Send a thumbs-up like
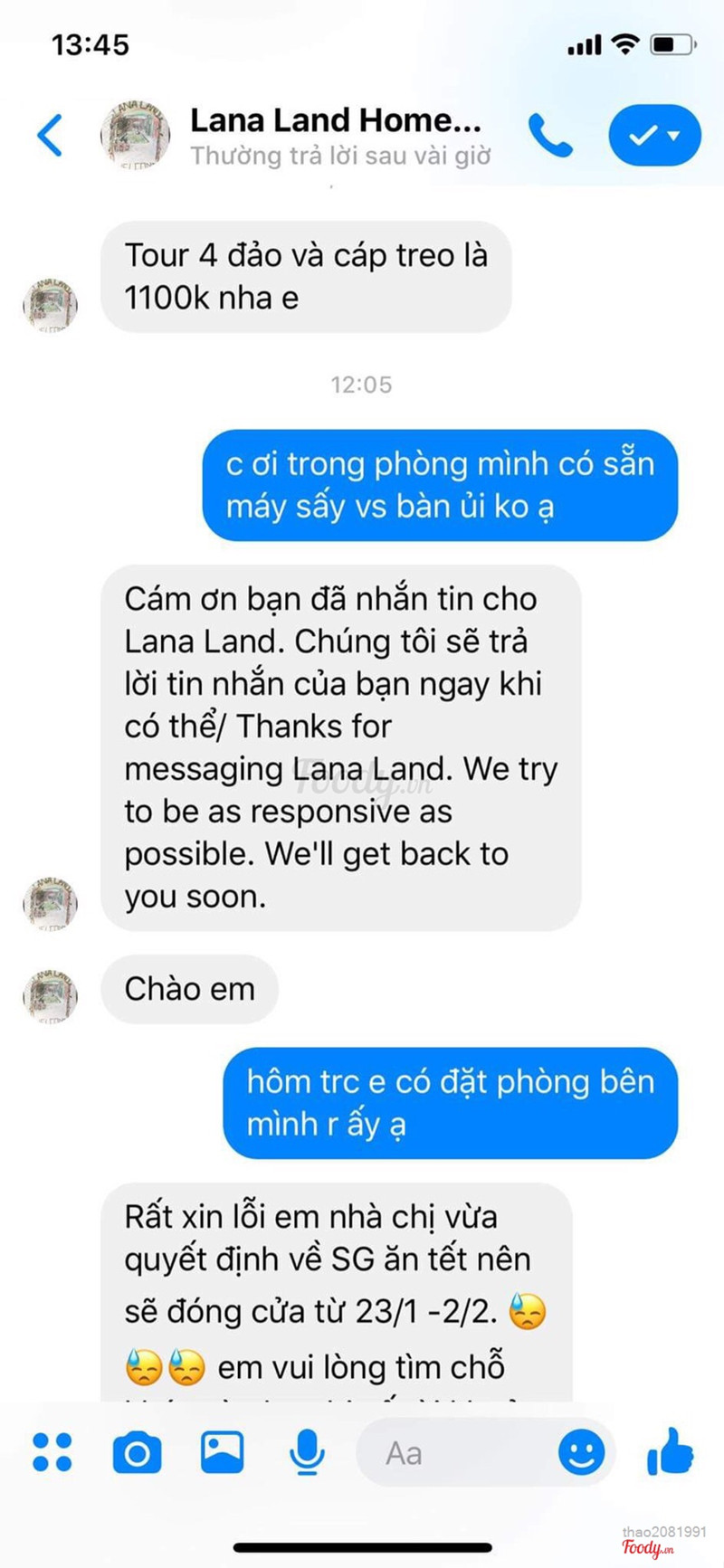Screen dimensions: 724x1568 (670, 1451)
